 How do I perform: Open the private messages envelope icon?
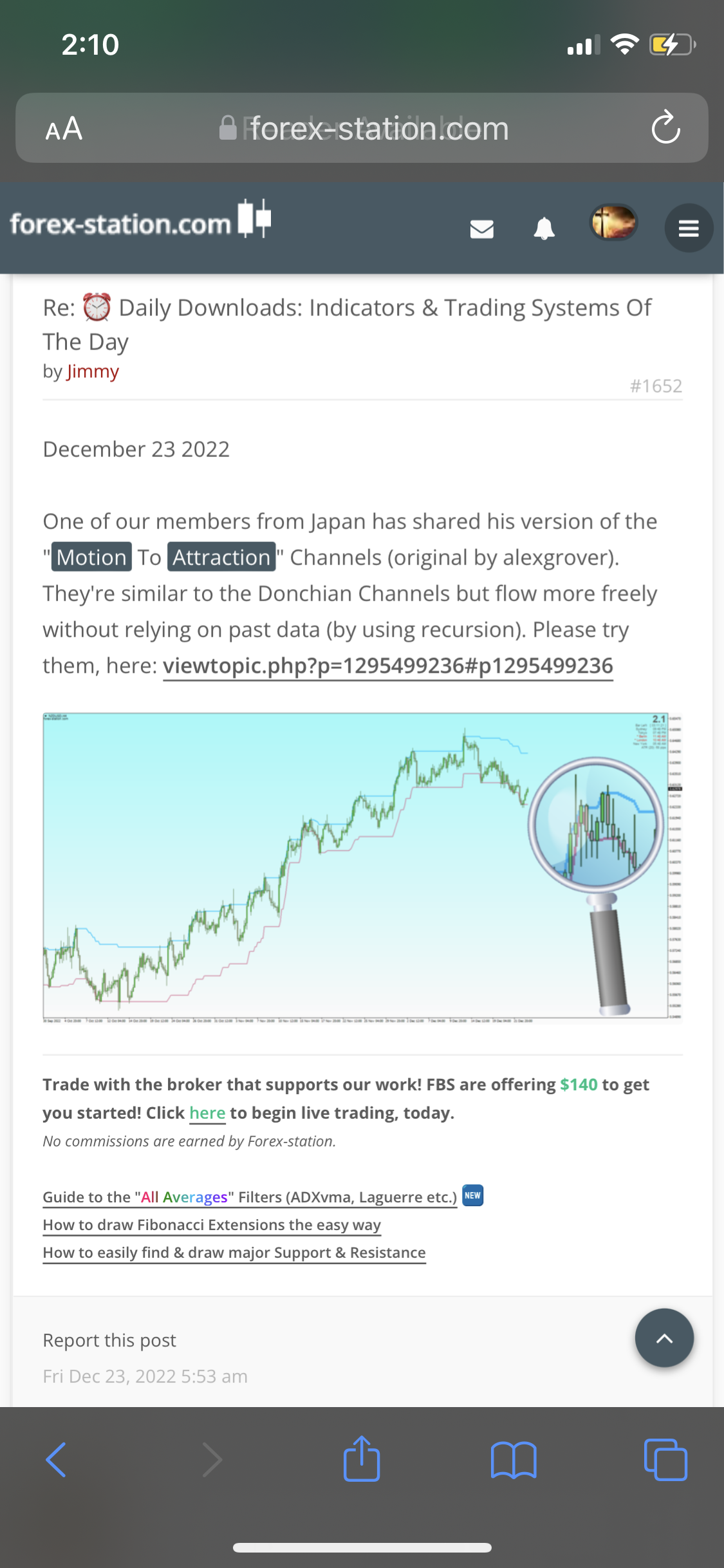coord(481,229)
